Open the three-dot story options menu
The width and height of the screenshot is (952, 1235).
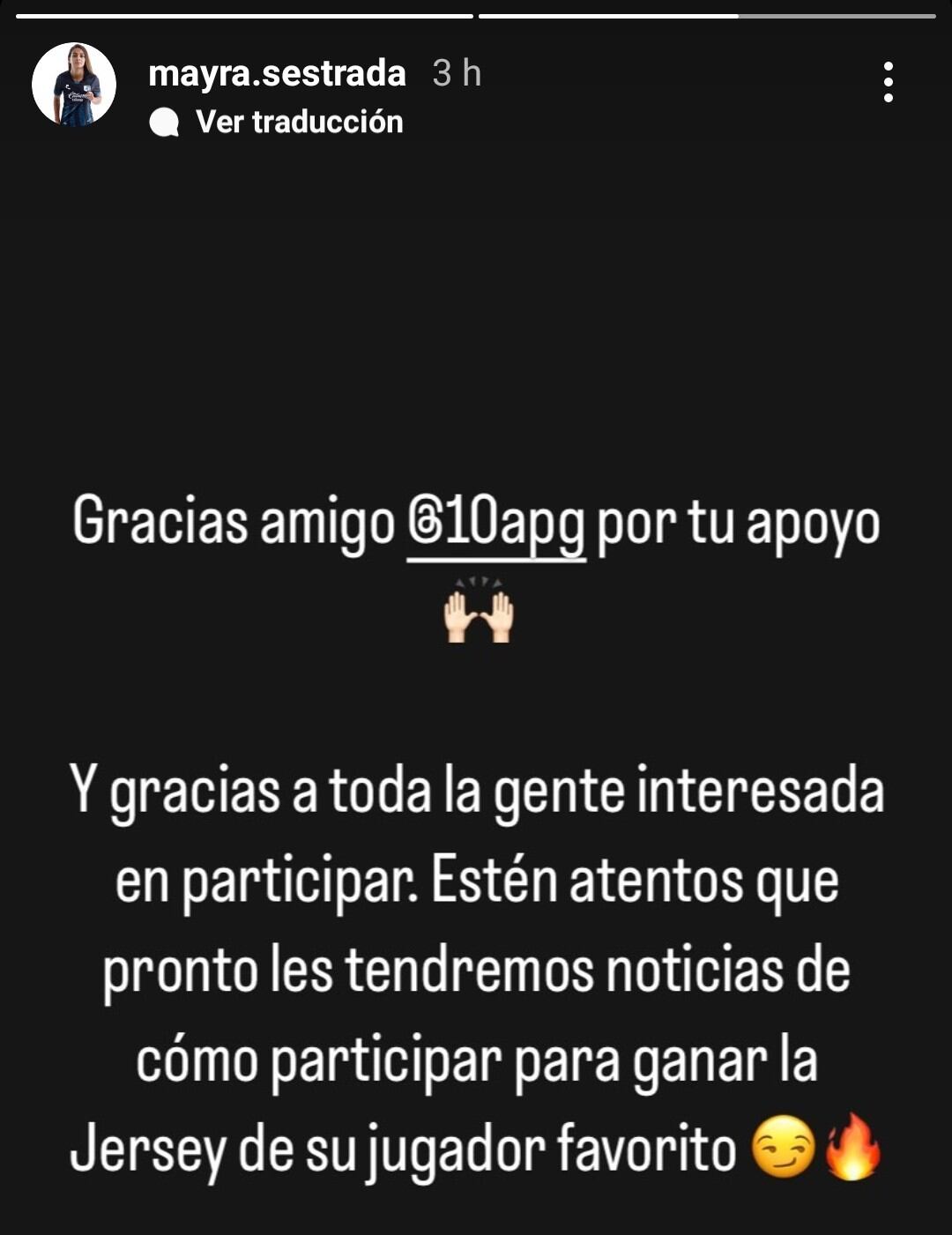tap(888, 82)
